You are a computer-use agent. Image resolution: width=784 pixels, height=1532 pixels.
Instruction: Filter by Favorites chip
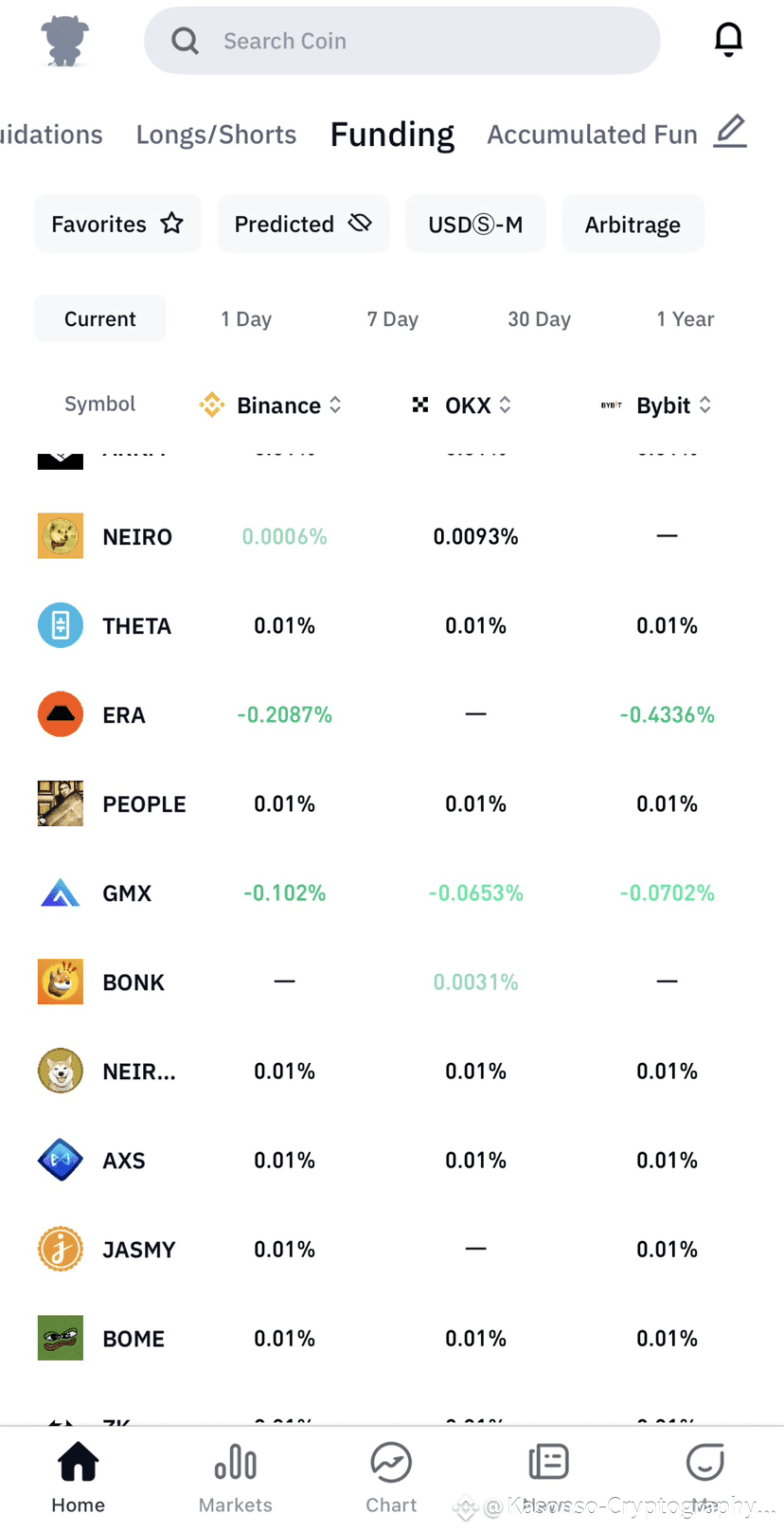tap(117, 224)
